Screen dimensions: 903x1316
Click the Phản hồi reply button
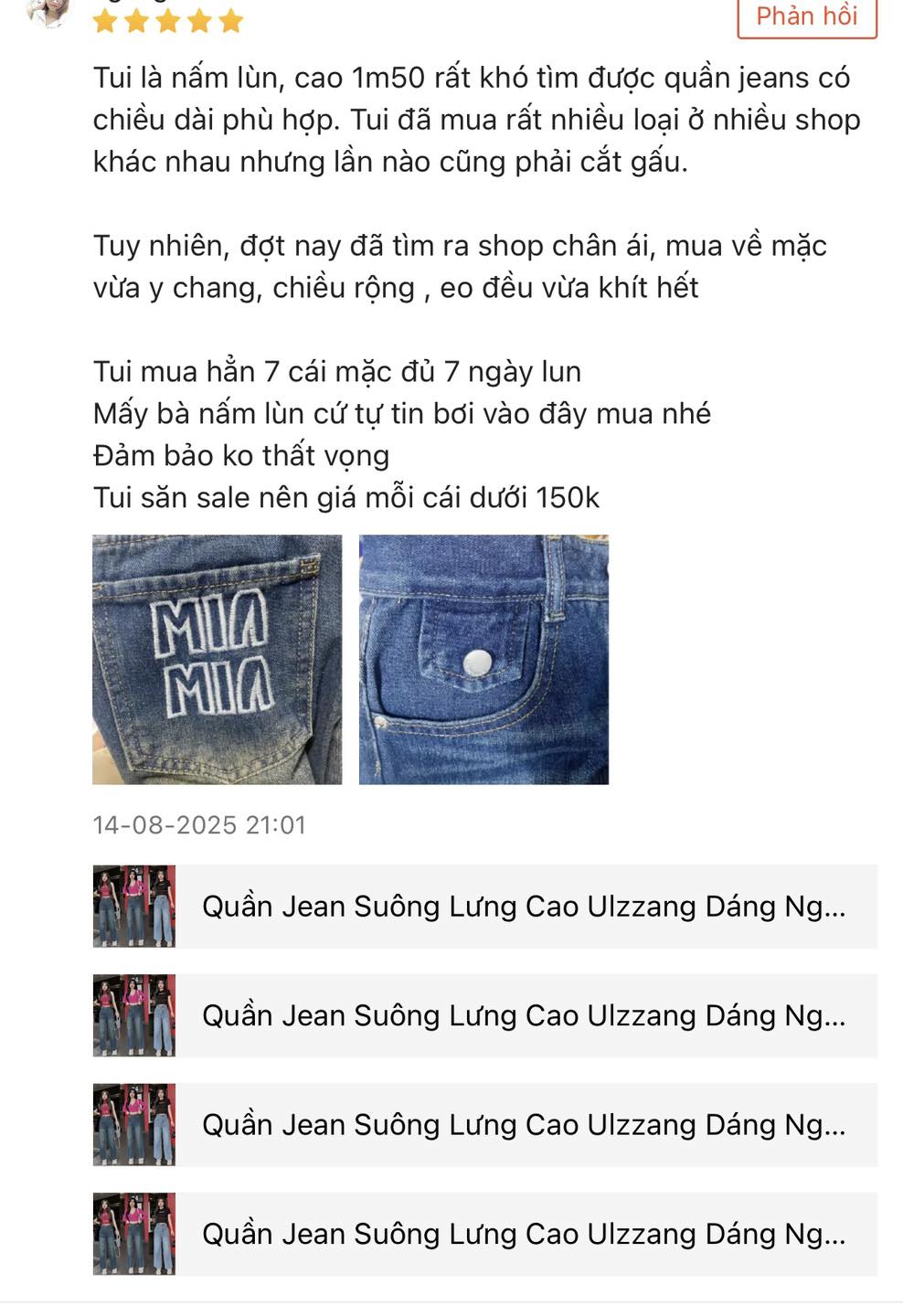[807, 16]
